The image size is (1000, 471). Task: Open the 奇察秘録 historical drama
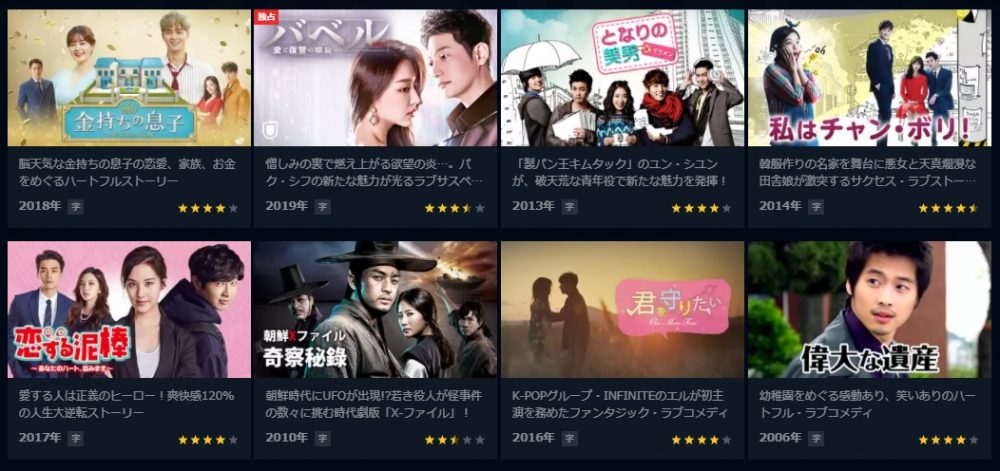(x=375, y=309)
